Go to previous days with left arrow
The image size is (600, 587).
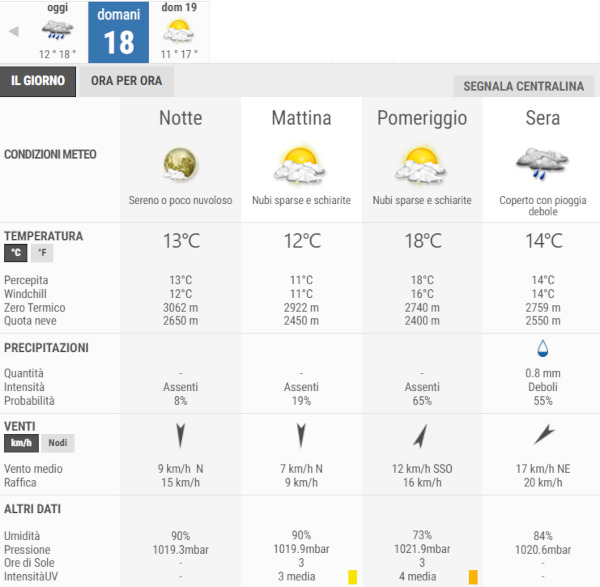pyautogui.click(x=14, y=31)
